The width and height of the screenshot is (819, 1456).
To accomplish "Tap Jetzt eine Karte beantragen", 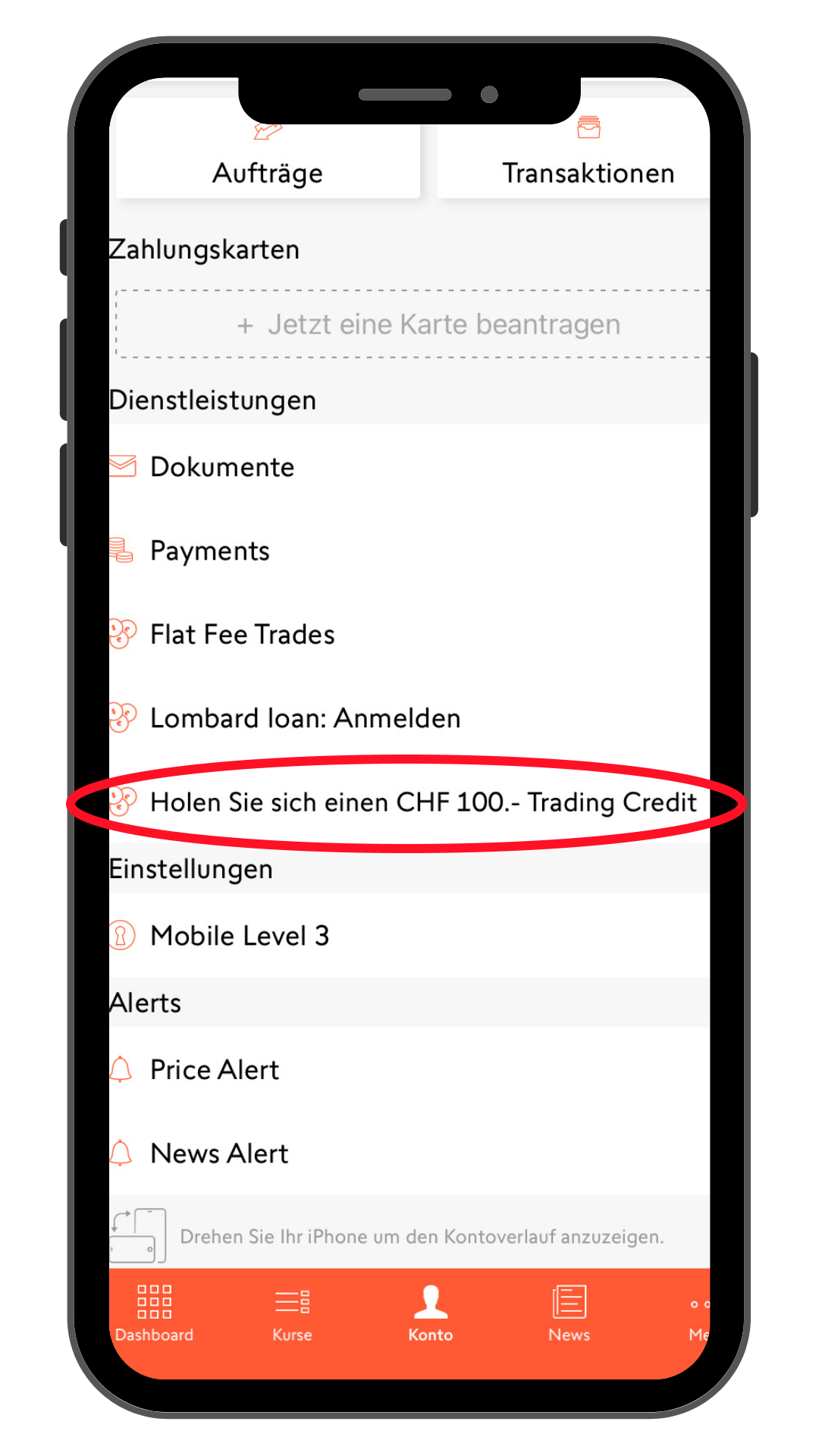I will click(x=413, y=324).
